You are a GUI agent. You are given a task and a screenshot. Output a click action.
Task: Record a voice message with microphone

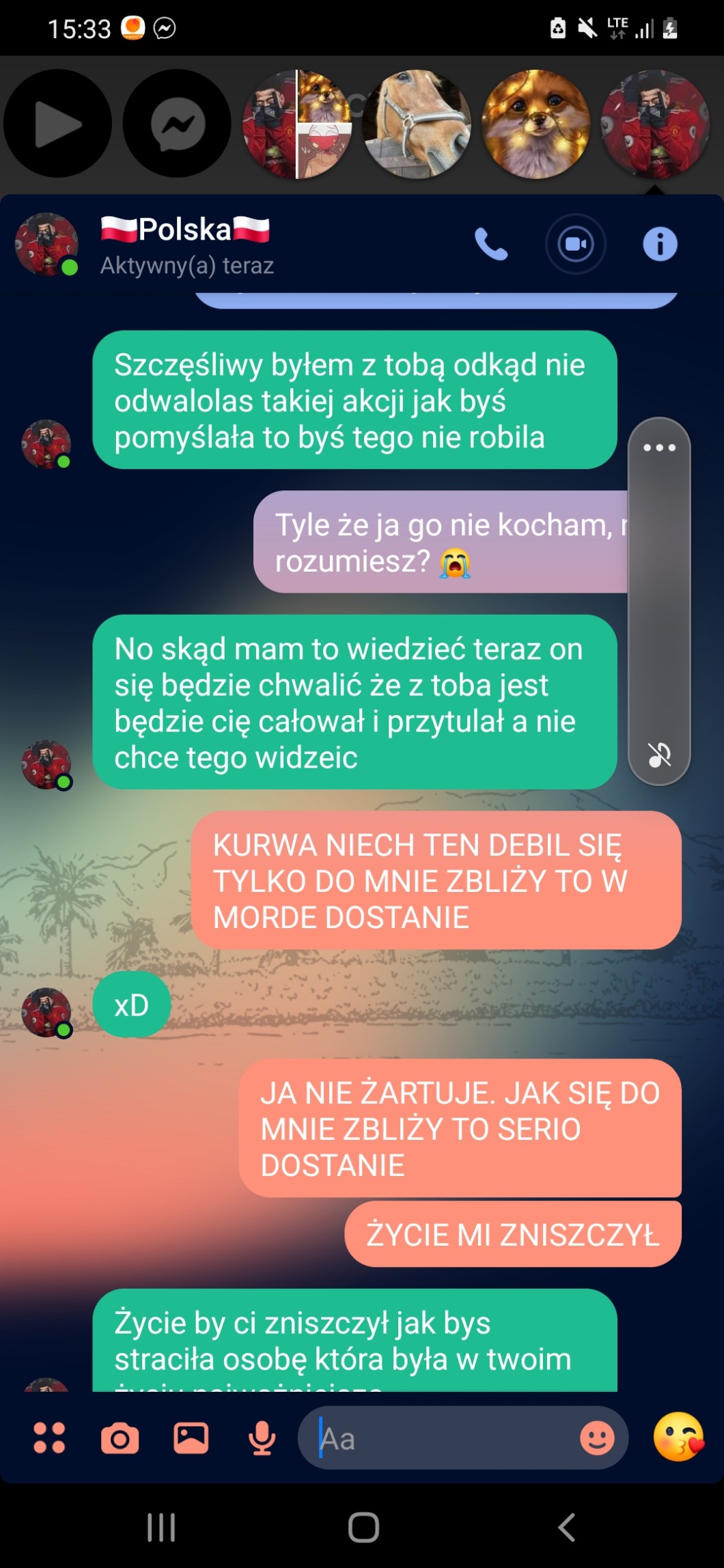(x=262, y=1438)
